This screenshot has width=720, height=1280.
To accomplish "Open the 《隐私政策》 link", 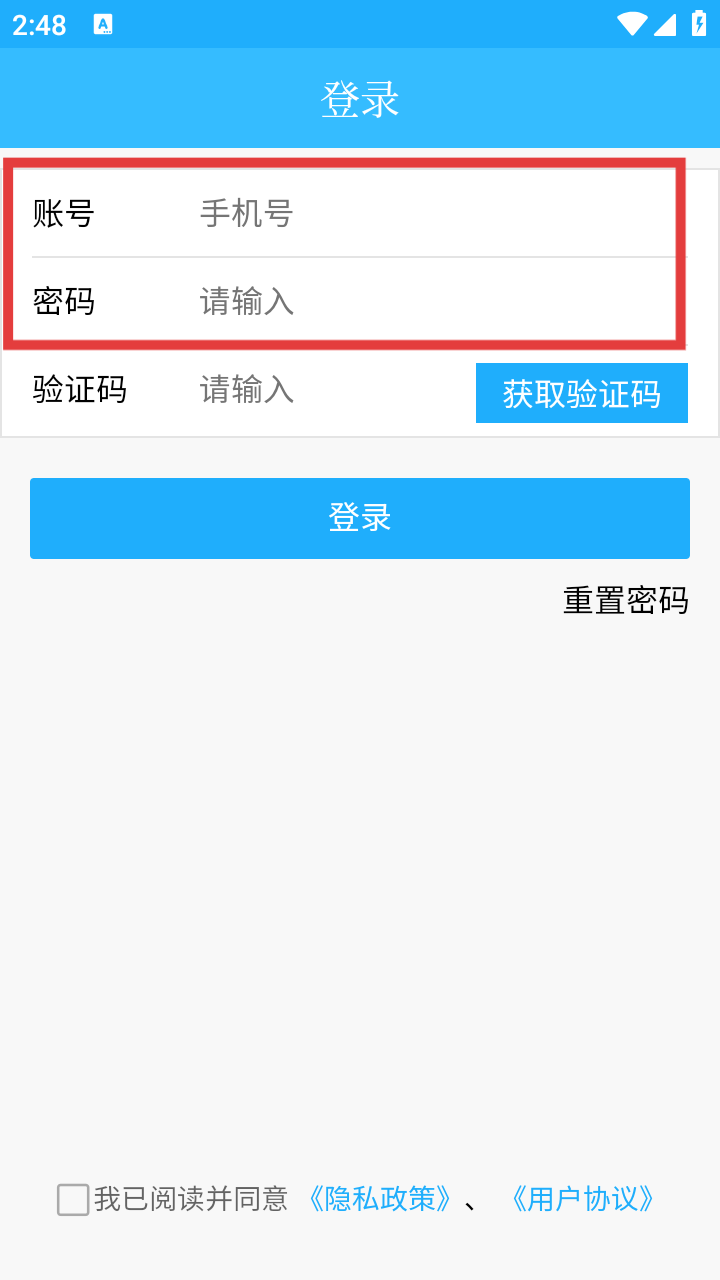I will click(x=379, y=1198).
